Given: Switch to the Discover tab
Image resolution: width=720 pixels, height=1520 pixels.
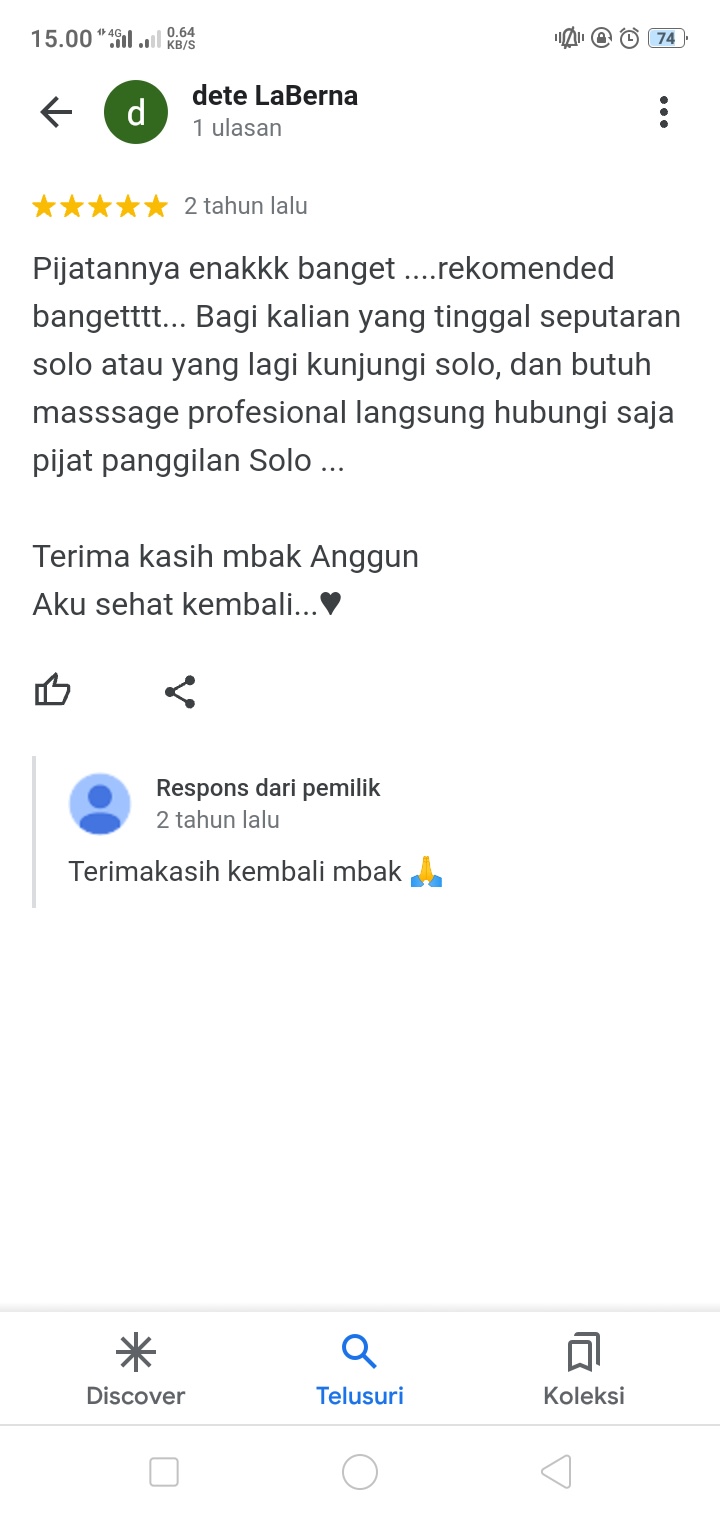Looking at the screenshot, I should (x=136, y=1369).
